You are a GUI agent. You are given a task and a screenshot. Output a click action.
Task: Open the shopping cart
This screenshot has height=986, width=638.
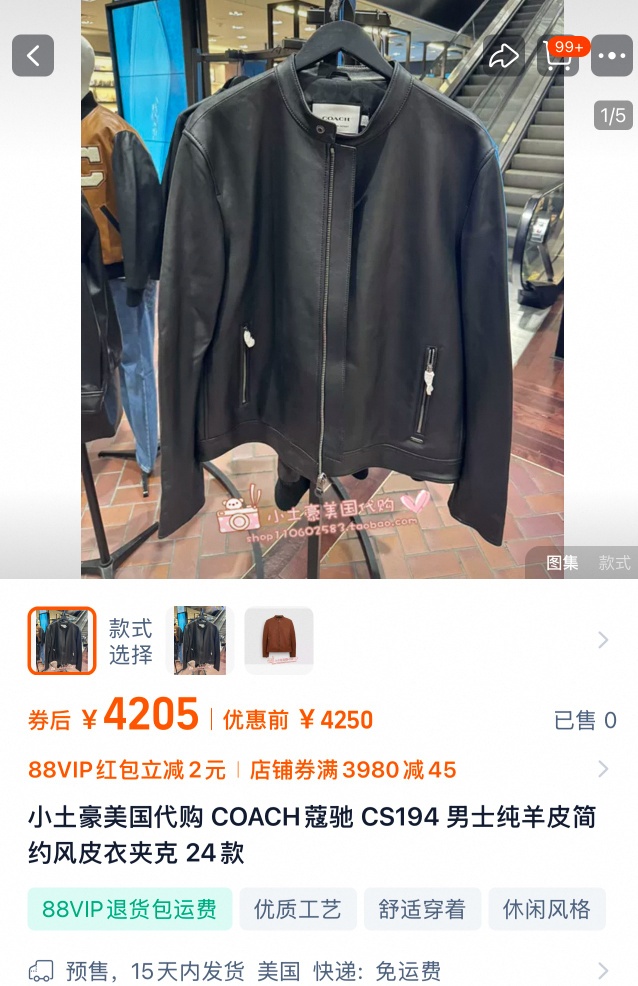tap(557, 56)
